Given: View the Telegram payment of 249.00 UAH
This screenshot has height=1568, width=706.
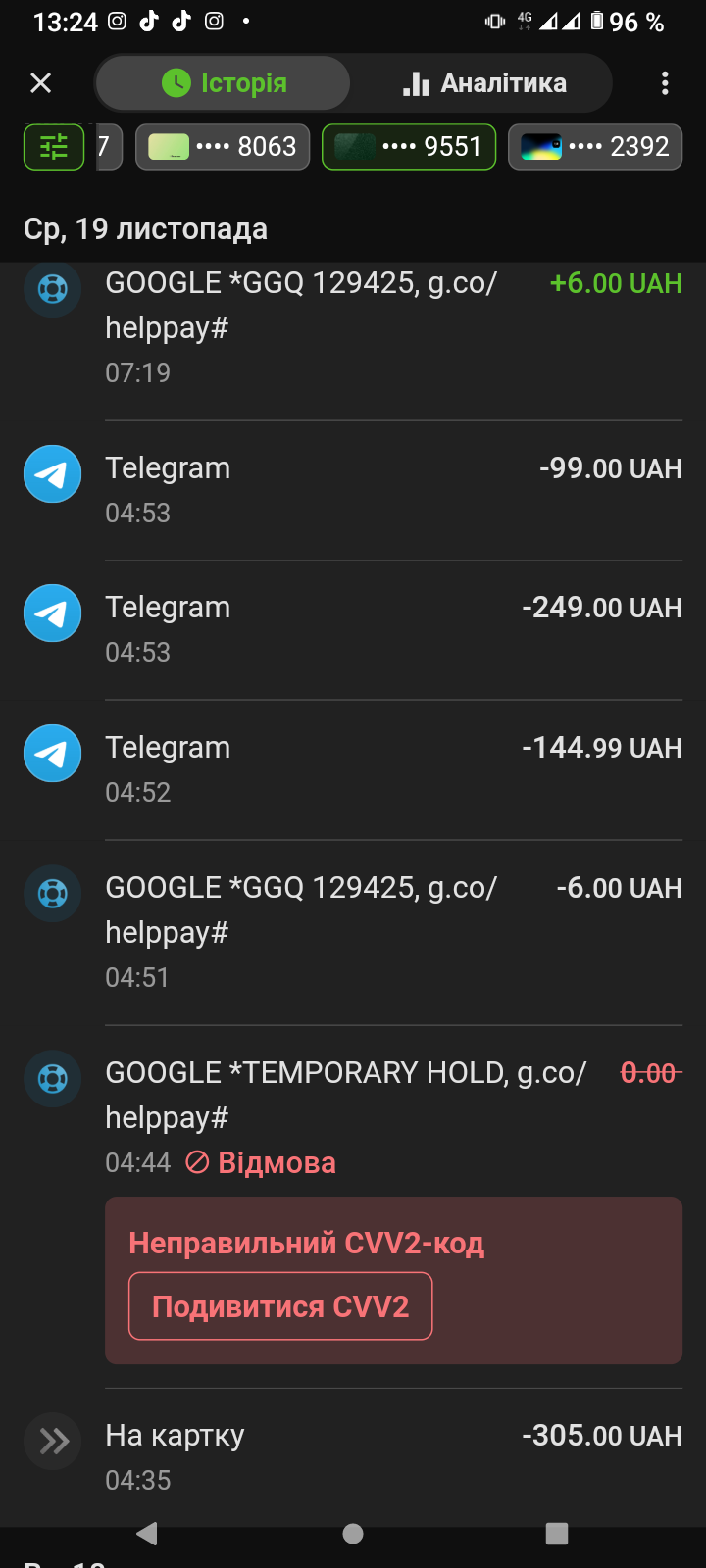Looking at the screenshot, I should click(x=392, y=628).
